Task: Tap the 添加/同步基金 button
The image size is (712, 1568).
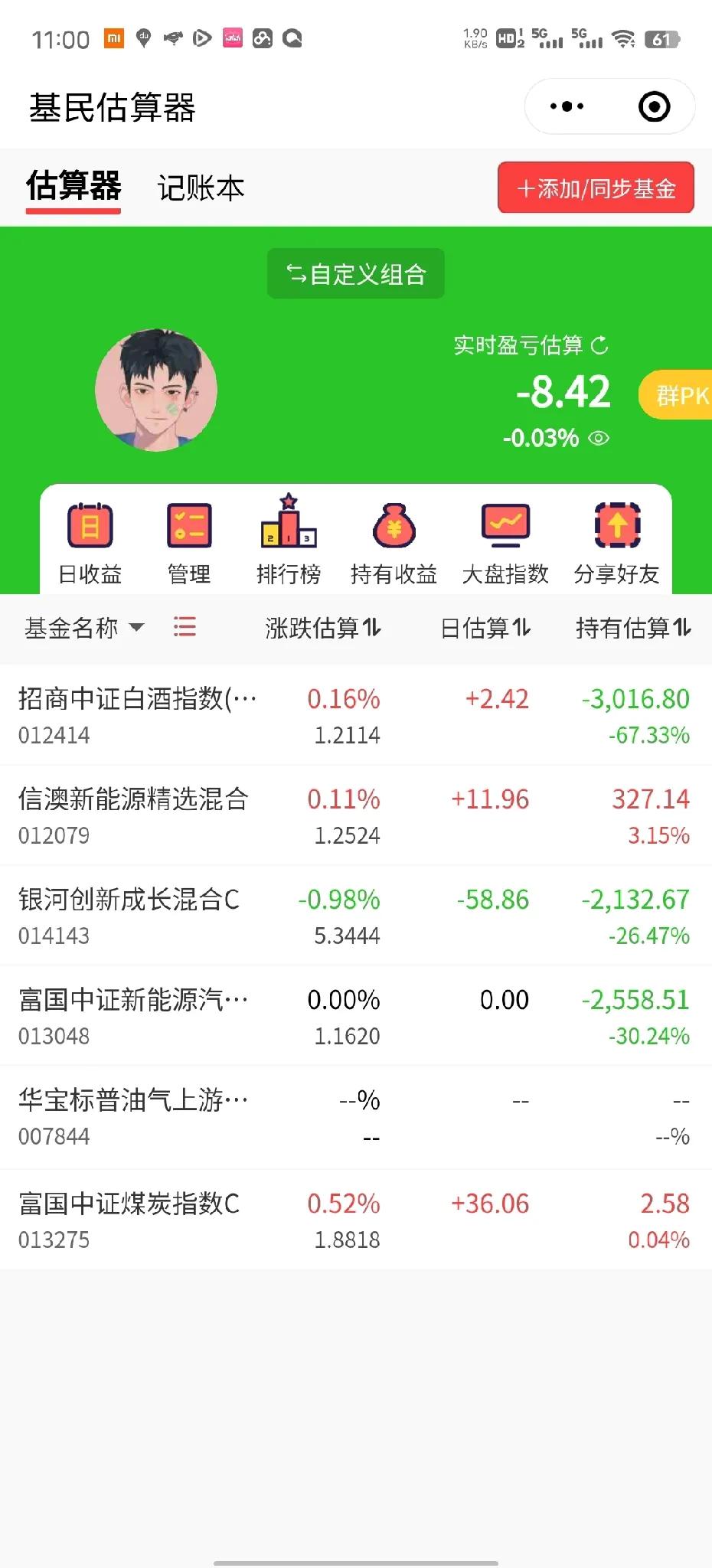Action: (596, 188)
